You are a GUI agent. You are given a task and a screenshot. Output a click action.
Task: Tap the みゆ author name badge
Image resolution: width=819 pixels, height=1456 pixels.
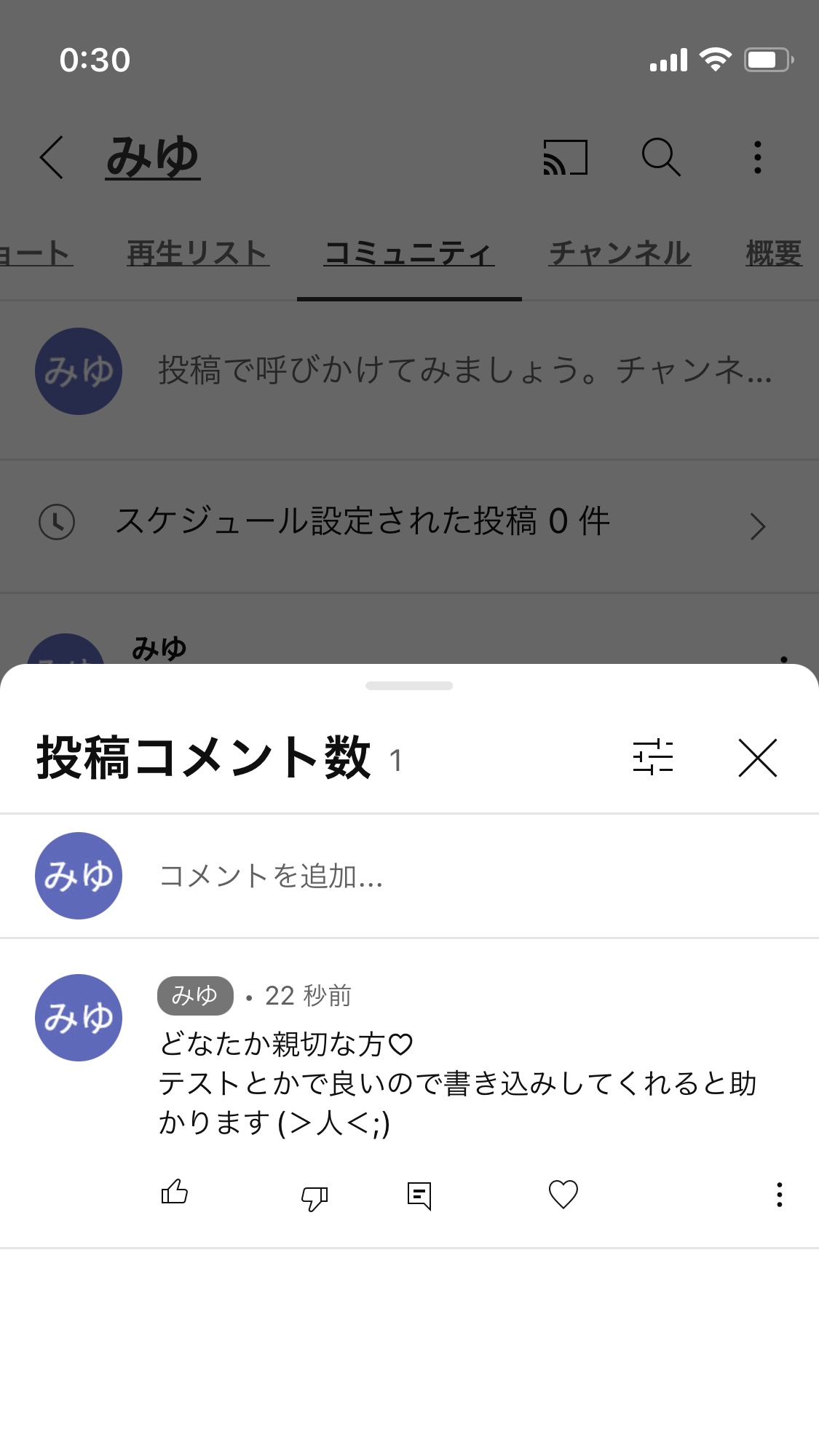click(195, 995)
